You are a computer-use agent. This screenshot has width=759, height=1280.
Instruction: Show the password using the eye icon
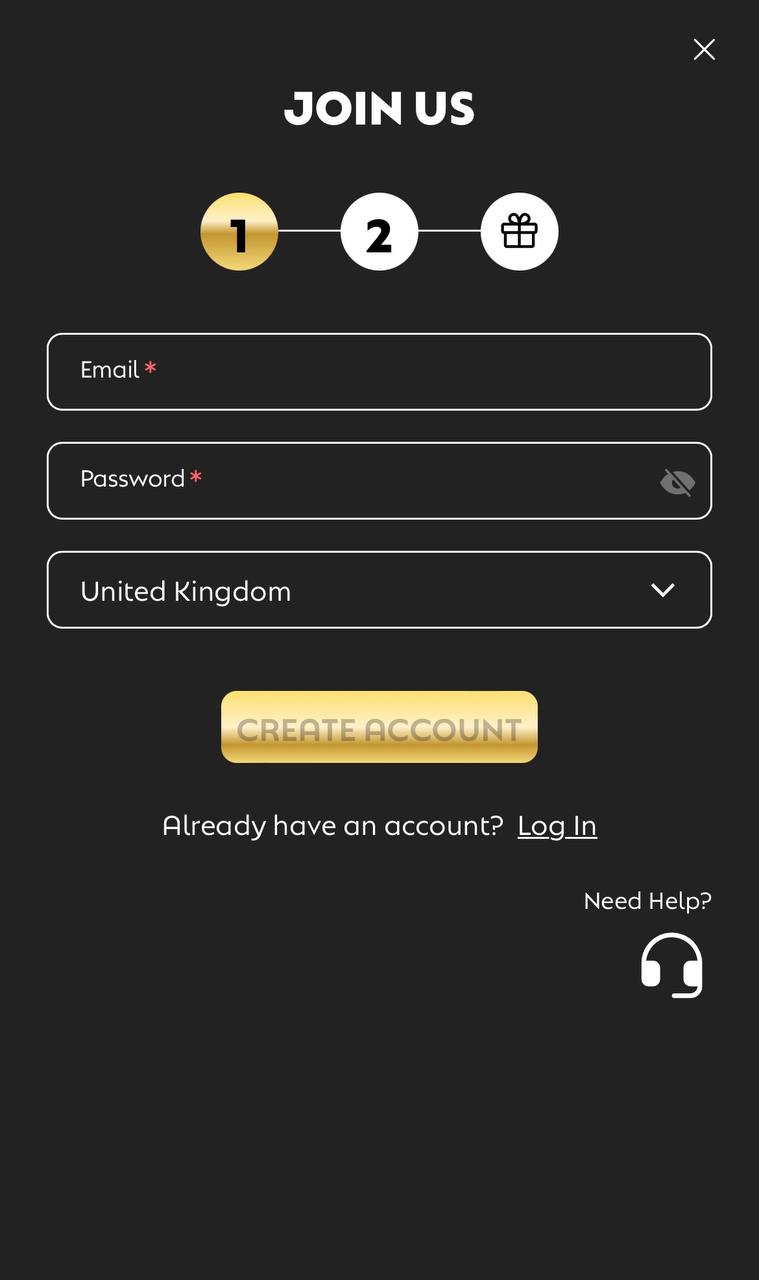(x=677, y=483)
